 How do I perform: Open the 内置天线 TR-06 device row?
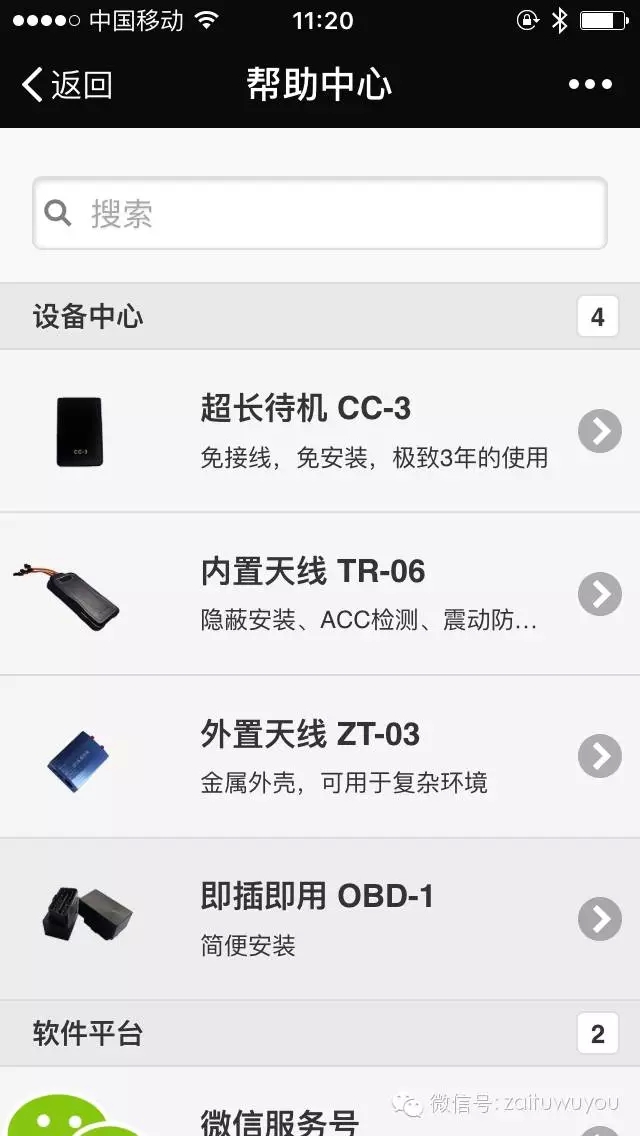pyautogui.click(x=320, y=594)
